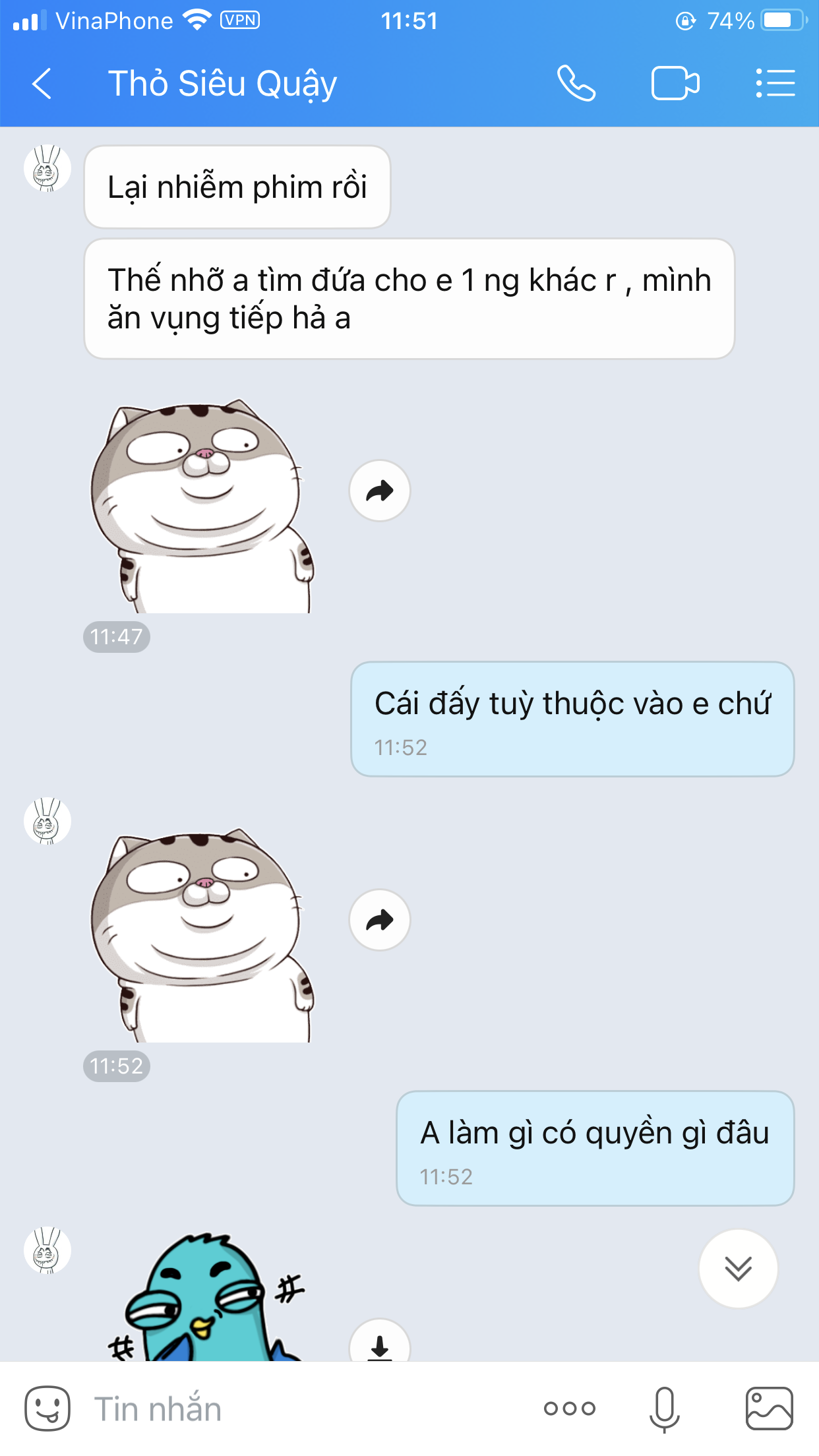
Task: Forward the cat sticker sent at 11:47
Action: pyautogui.click(x=380, y=491)
